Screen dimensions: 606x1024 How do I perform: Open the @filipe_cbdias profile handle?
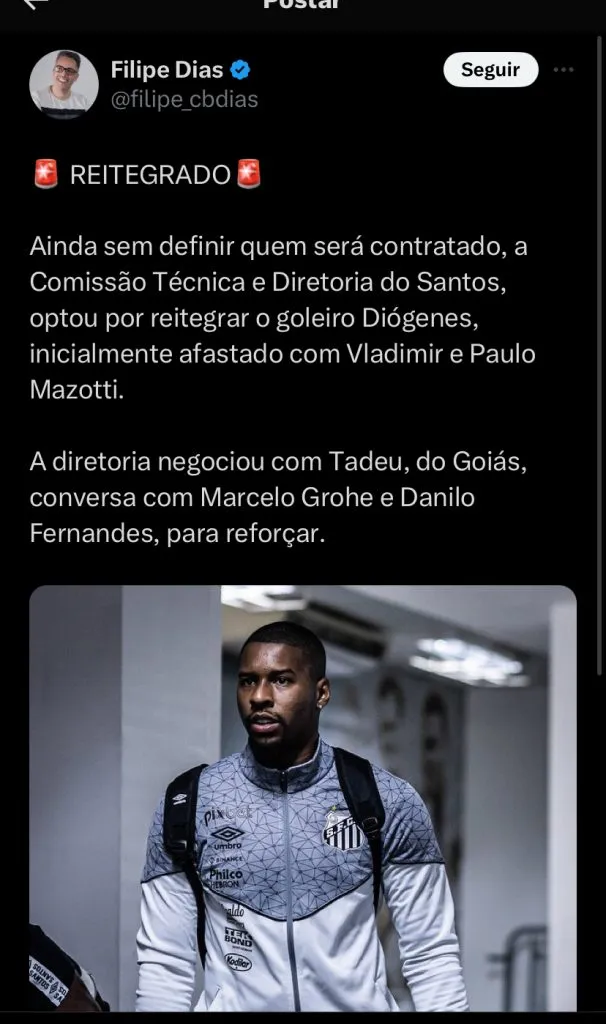pyautogui.click(x=184, y=100)
